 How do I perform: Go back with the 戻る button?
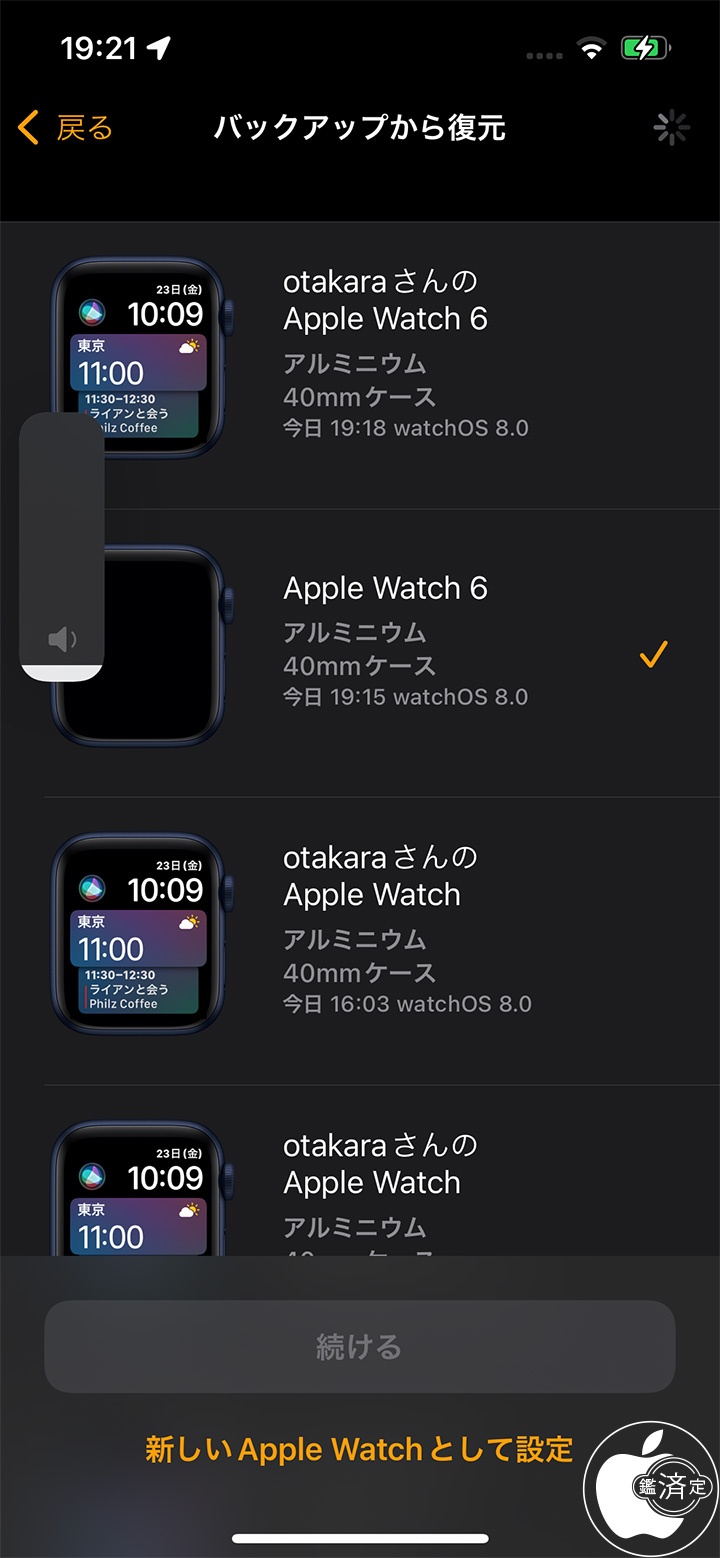click(x=66, y=128)
